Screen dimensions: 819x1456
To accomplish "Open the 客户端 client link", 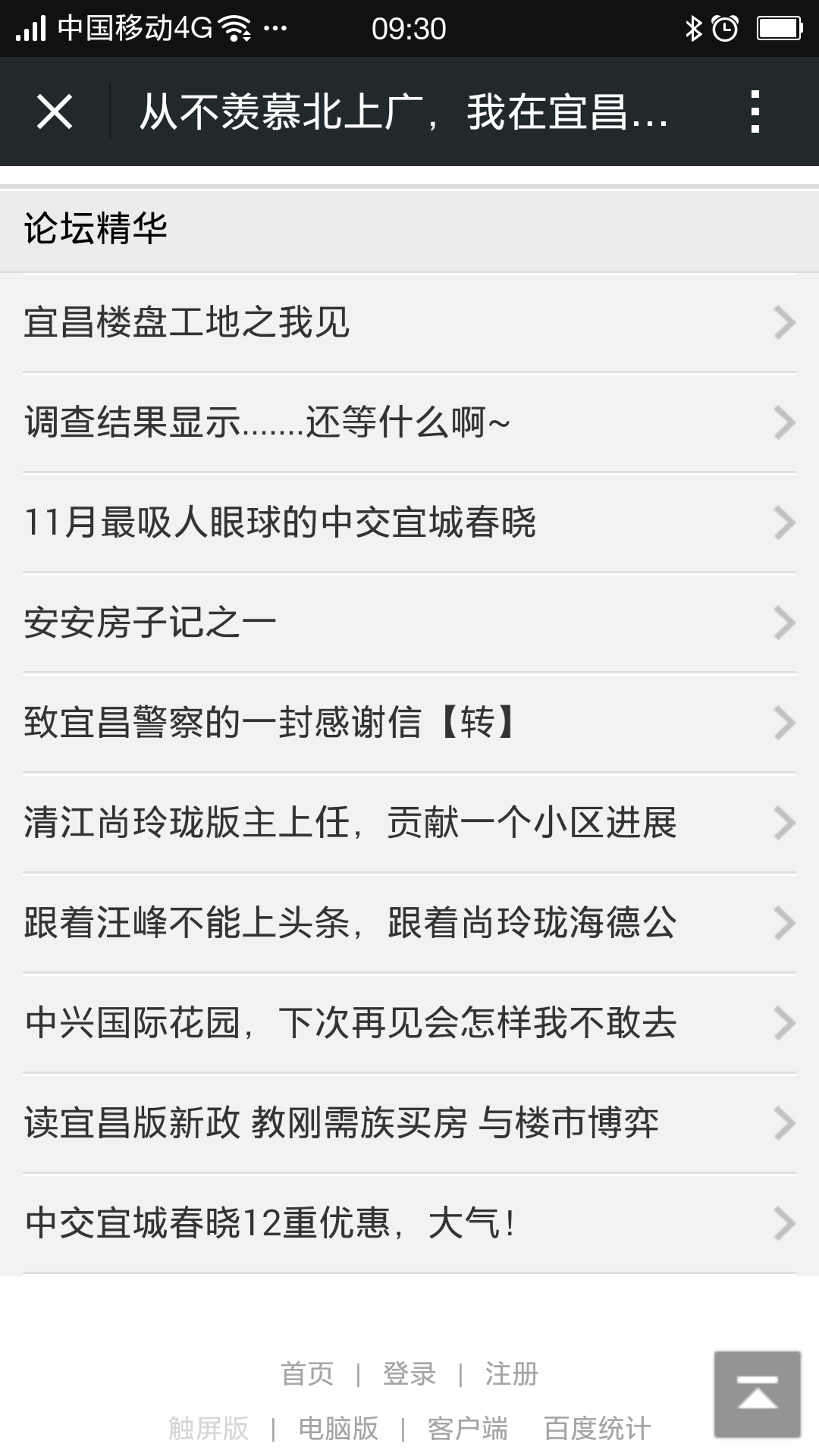I will (x=467, y=1428).
